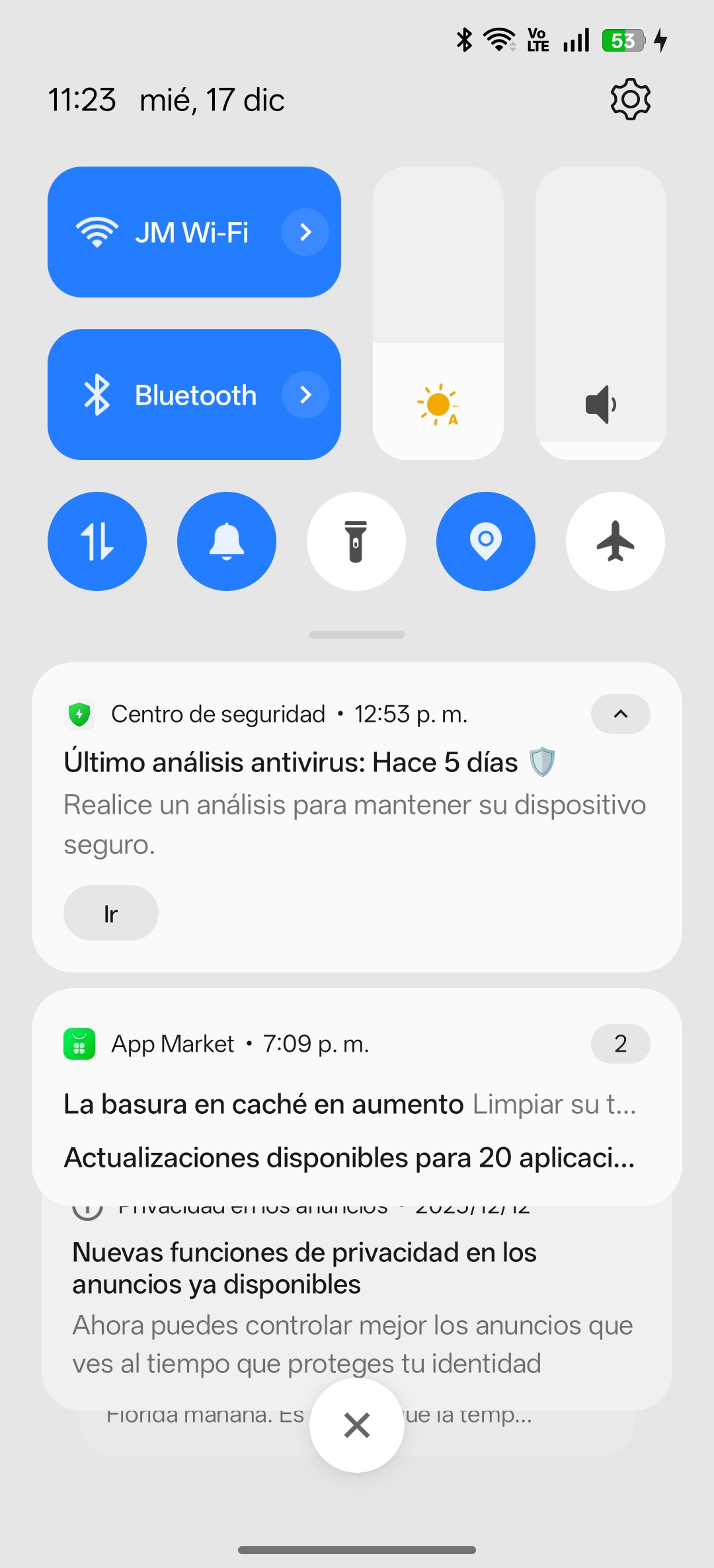Disable mobile data toggle
The image size is (714, 1568).
(97, 541)
